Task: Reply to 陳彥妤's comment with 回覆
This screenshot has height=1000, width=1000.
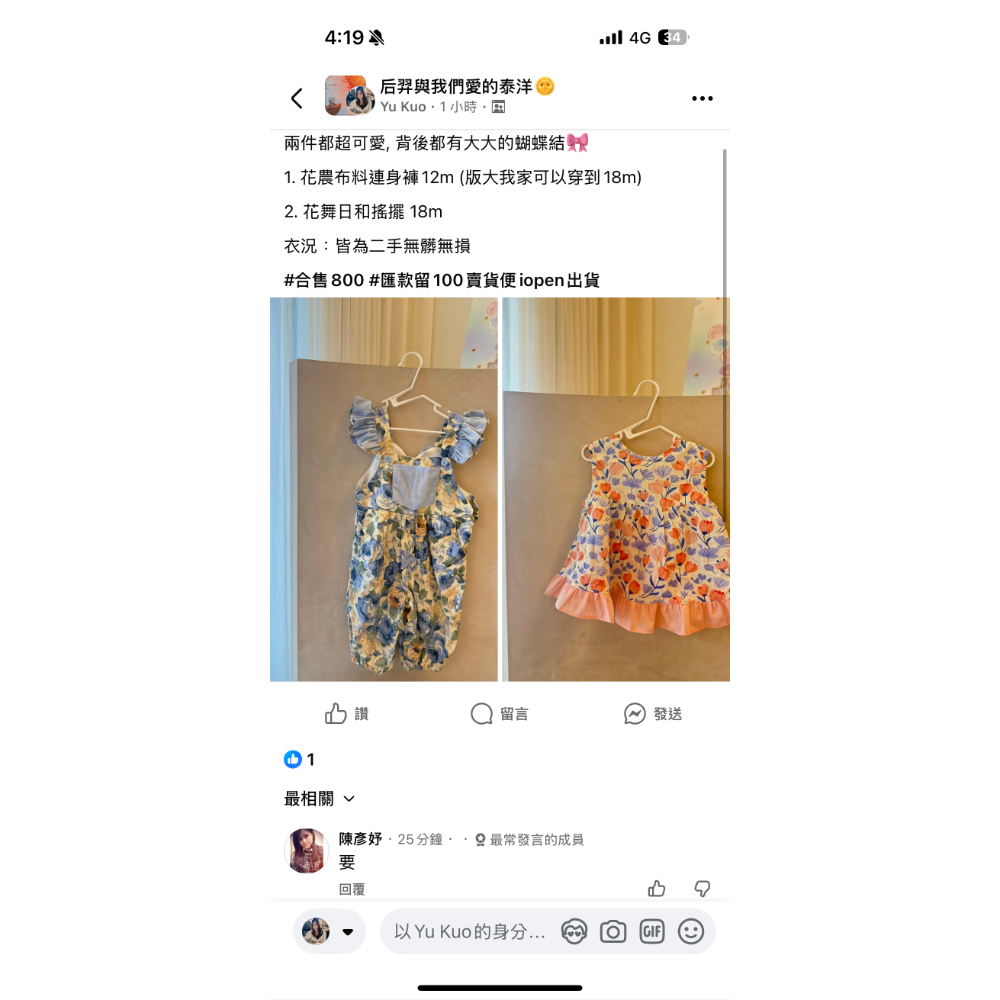Action: (x=352, y=888)
